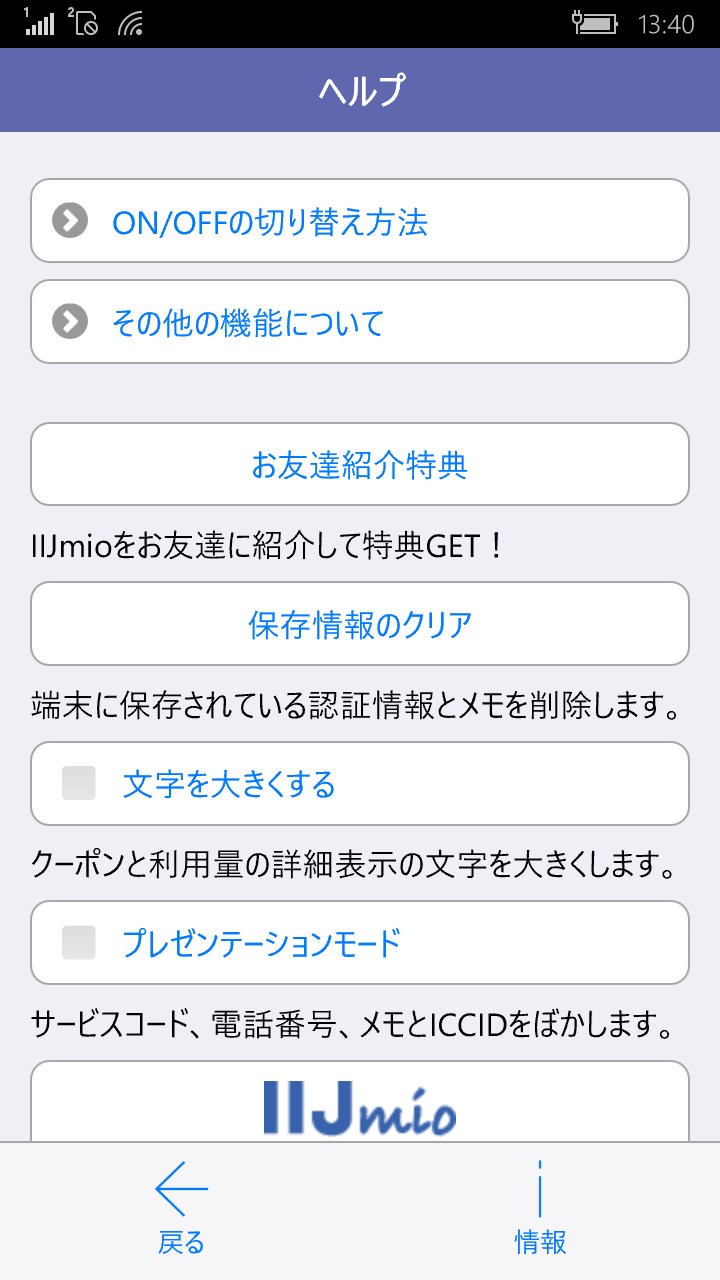Open the IIJmio logo button
Image resolution: width=720 pixels, height=1280 pixels.
pos(360,1105)
